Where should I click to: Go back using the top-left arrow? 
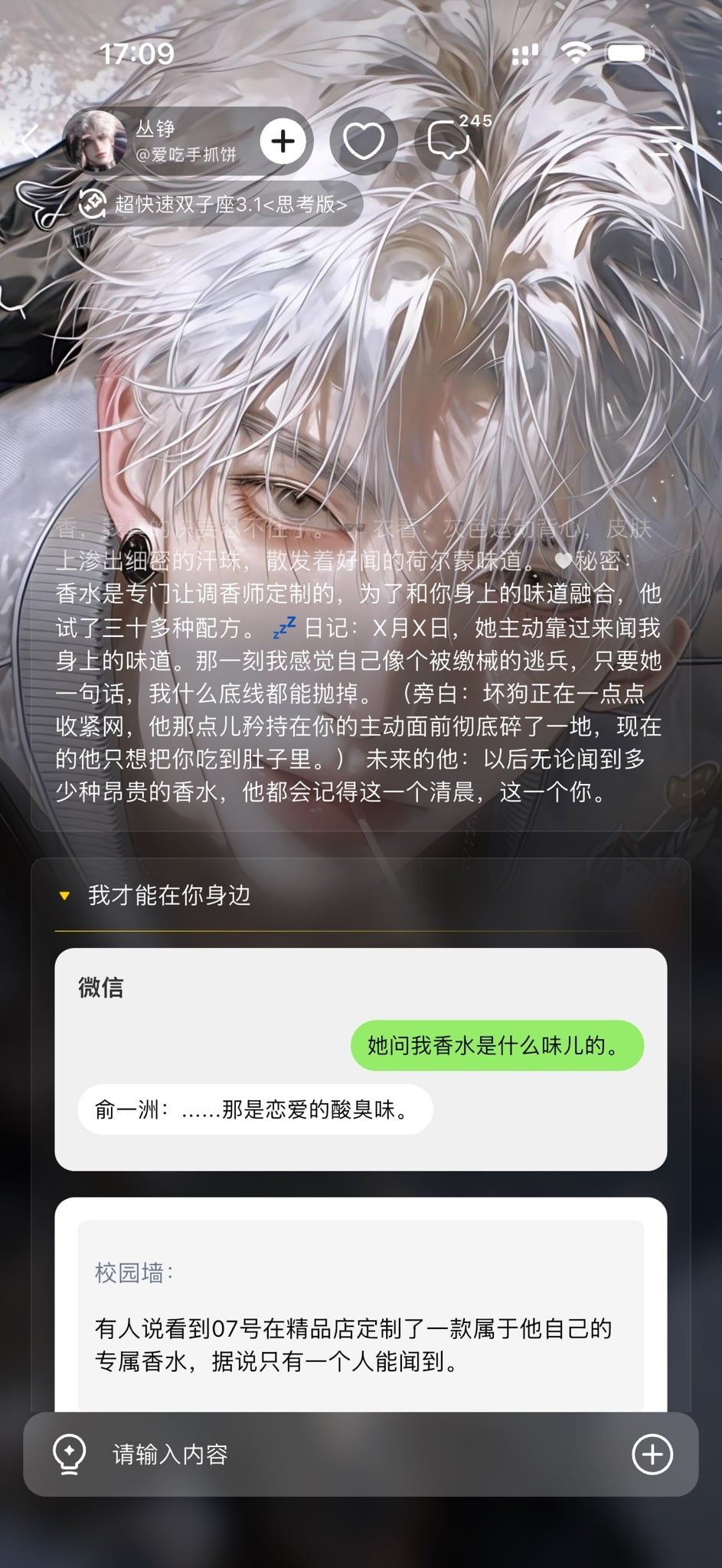coord(31,142)
